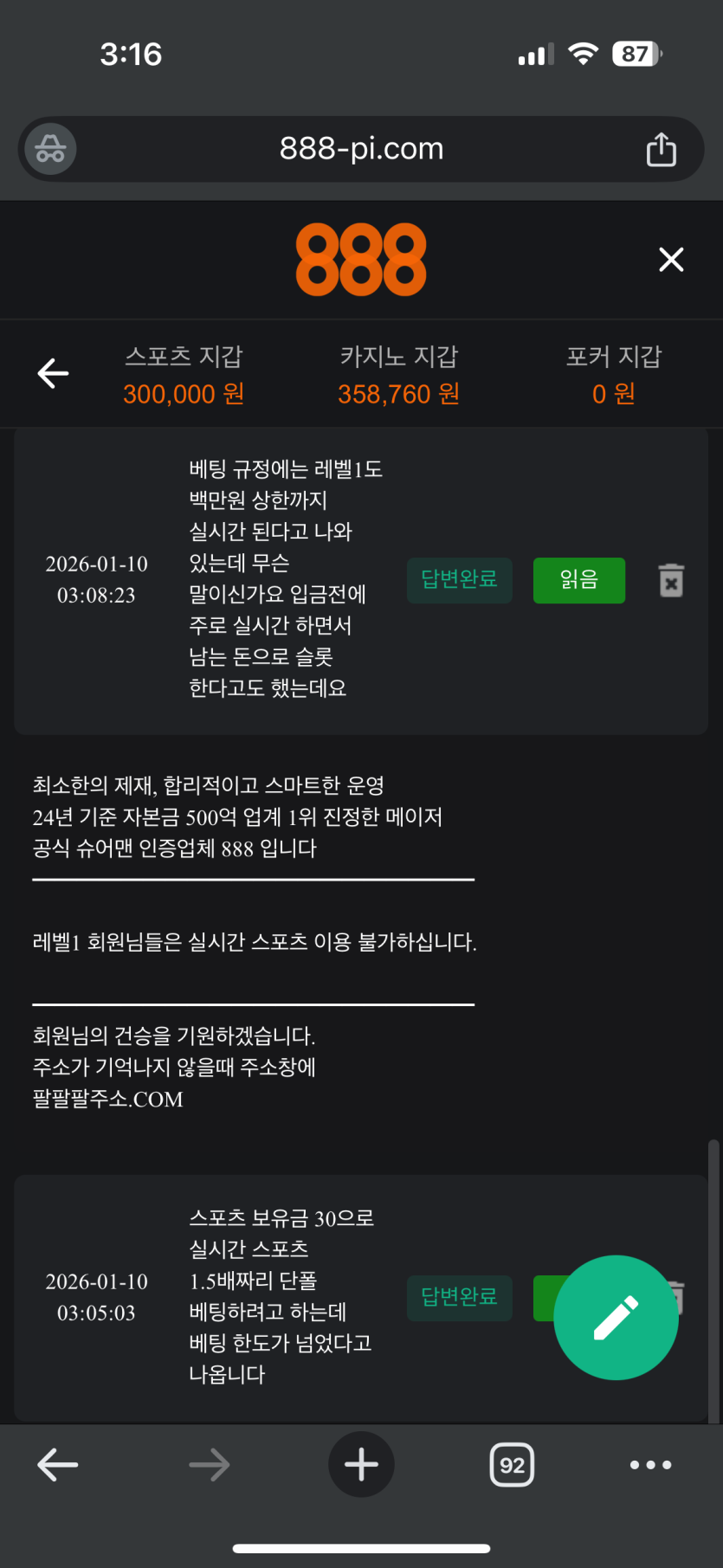723x1568 pixels.
Task: Tap the green 읽음 button
Action: 578,580
